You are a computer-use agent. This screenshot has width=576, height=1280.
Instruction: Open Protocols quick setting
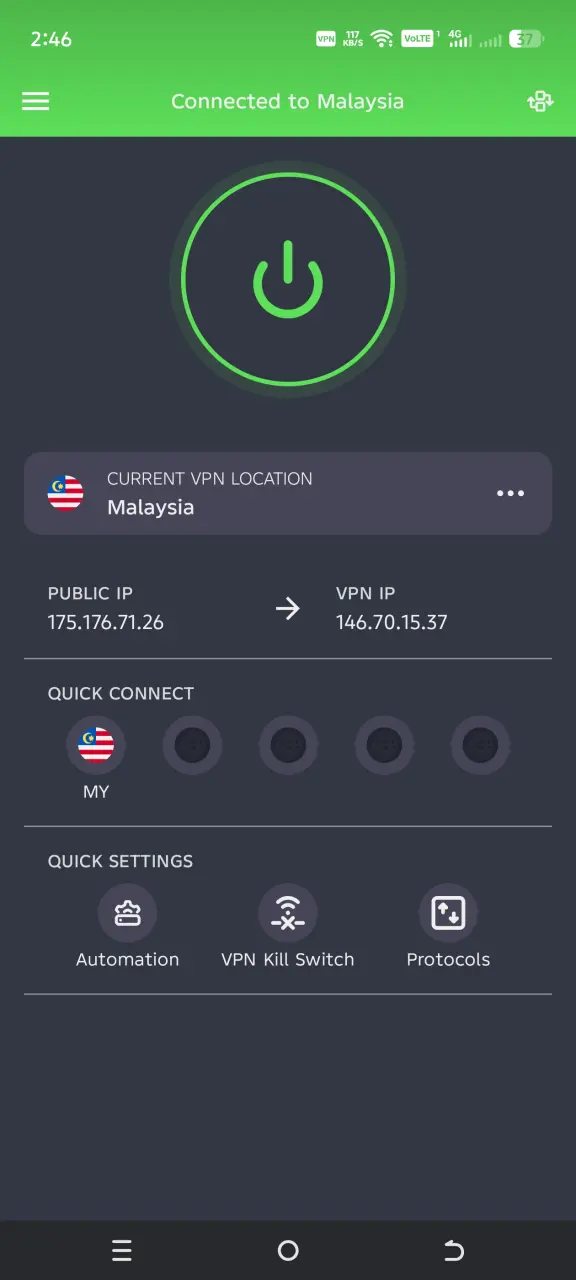pos(448,913)
